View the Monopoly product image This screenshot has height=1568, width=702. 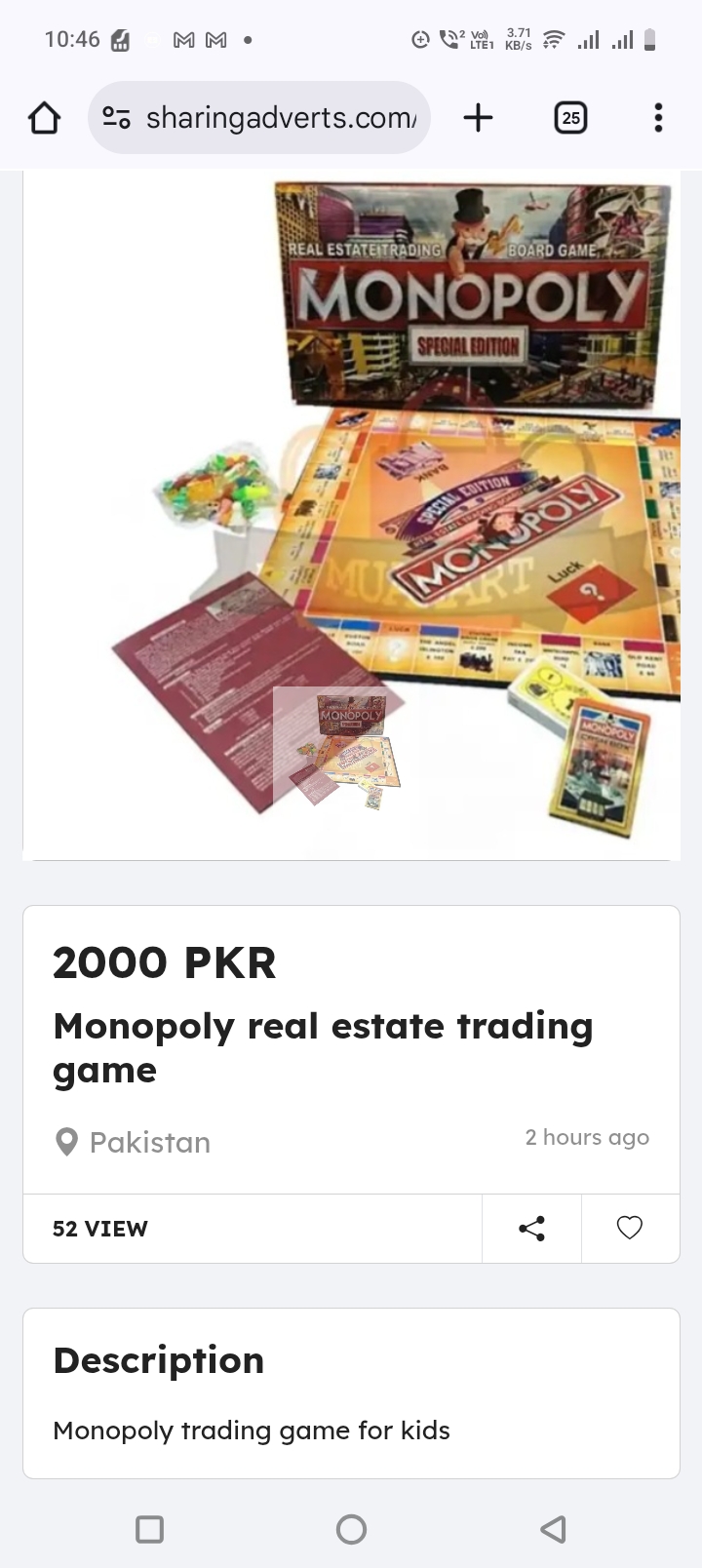351,517
